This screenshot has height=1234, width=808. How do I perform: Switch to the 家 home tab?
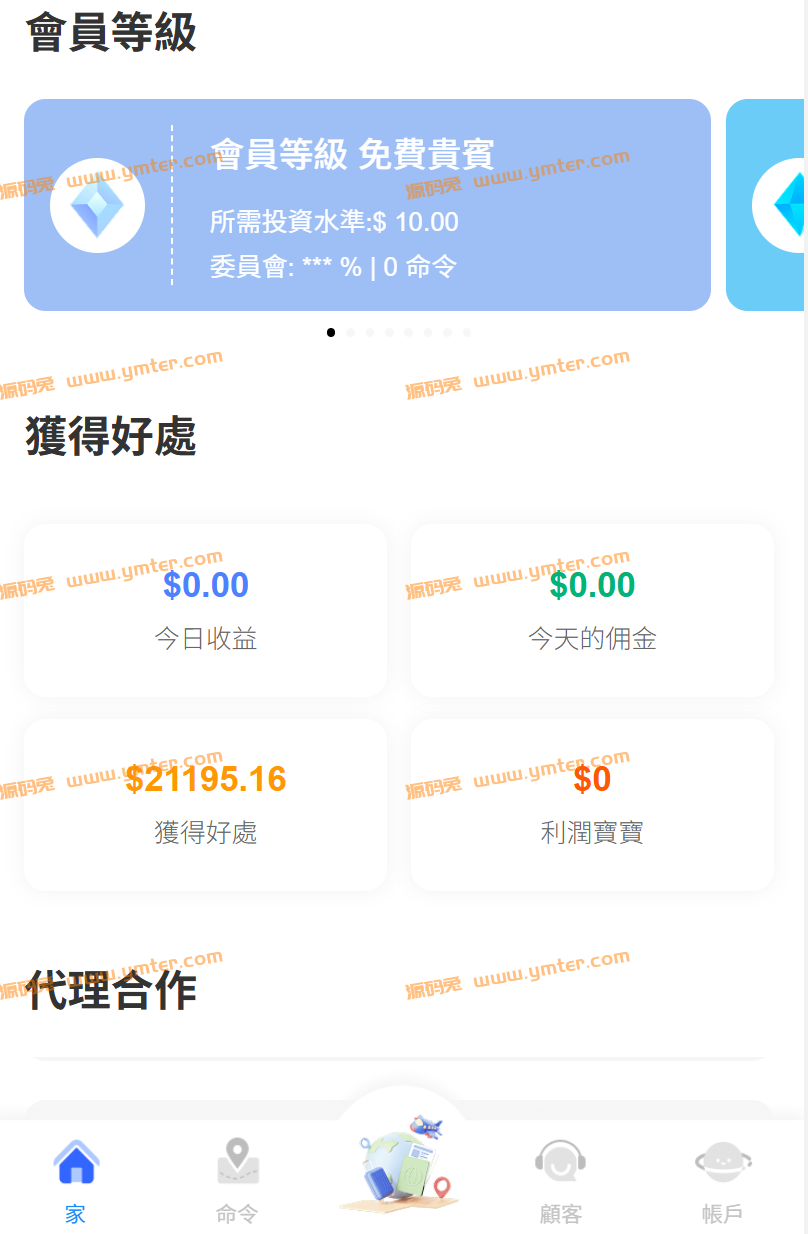point(76,1181)
